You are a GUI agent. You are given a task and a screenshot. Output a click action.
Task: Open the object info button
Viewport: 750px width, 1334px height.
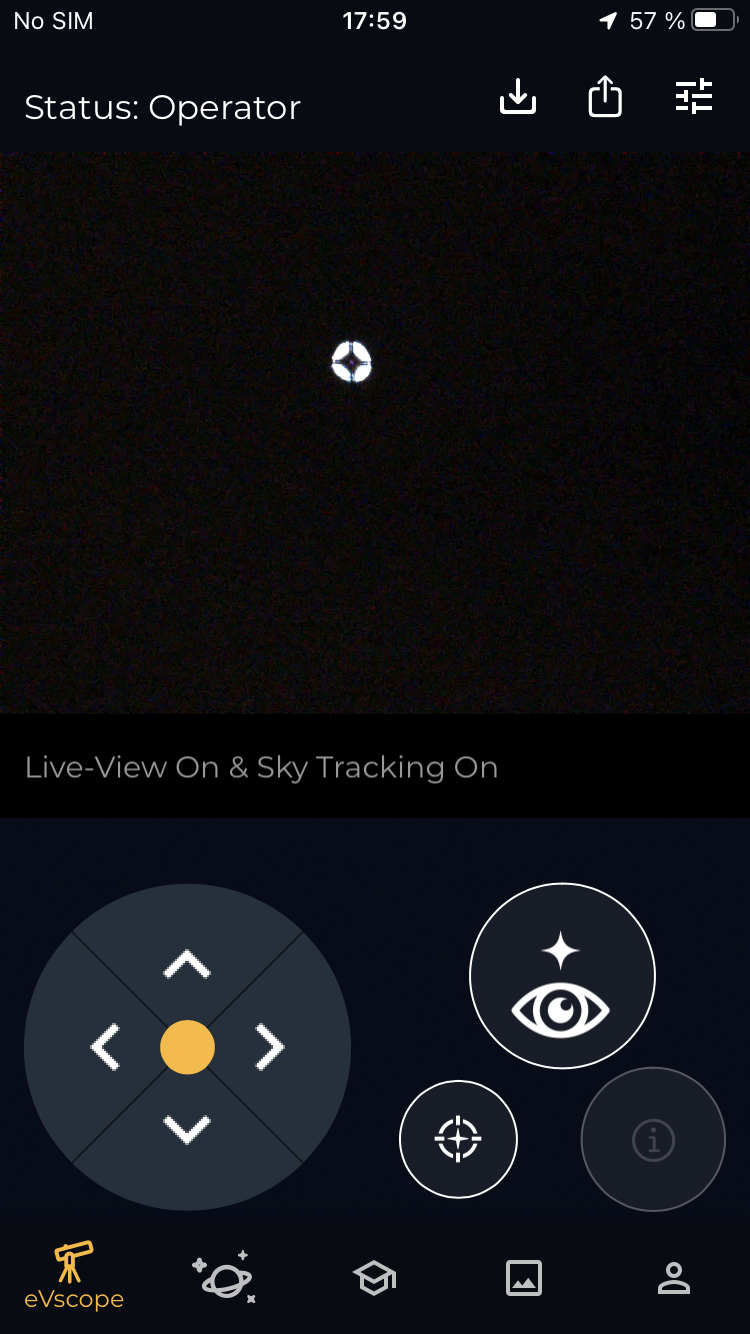653,1139
